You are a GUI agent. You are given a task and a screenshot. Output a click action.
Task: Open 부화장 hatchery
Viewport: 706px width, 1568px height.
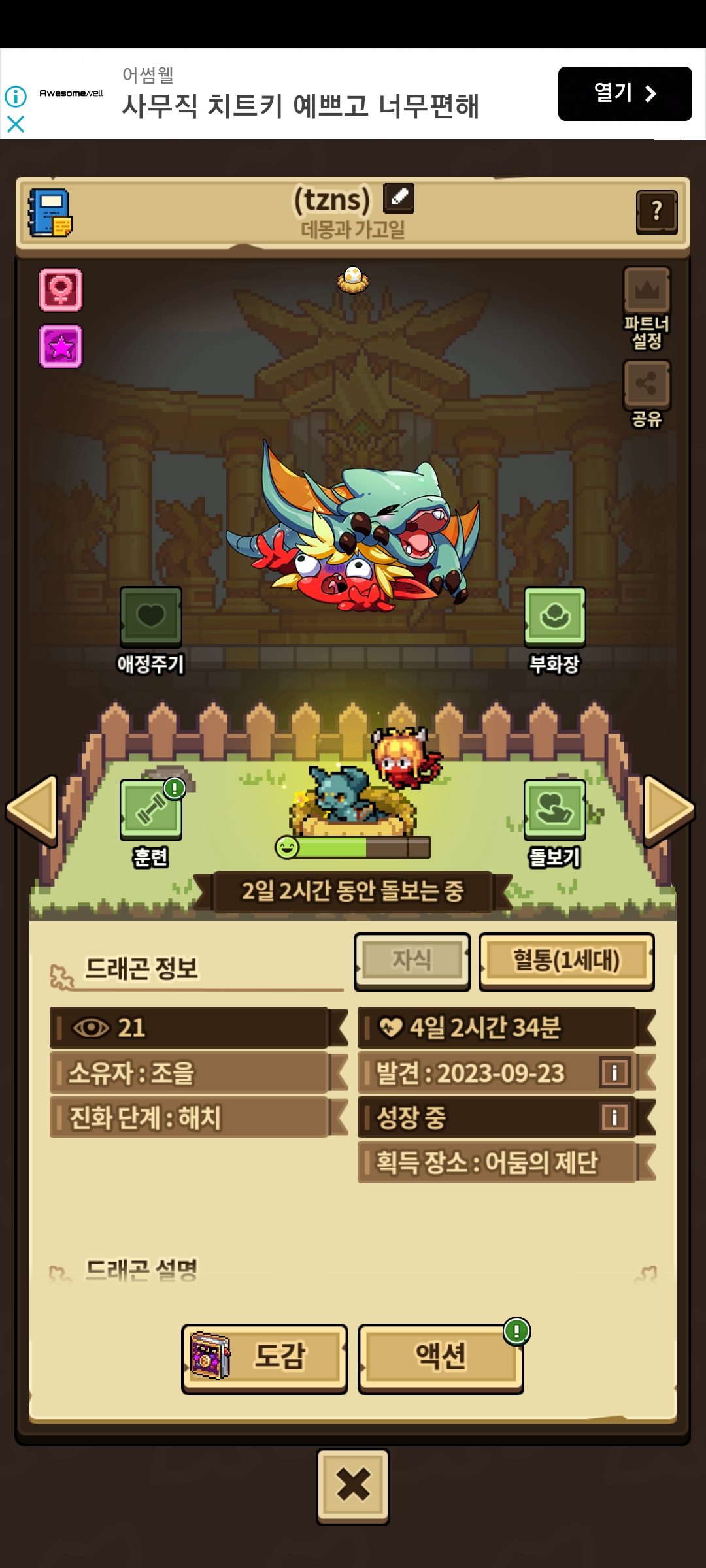click(x=554, y=617)
